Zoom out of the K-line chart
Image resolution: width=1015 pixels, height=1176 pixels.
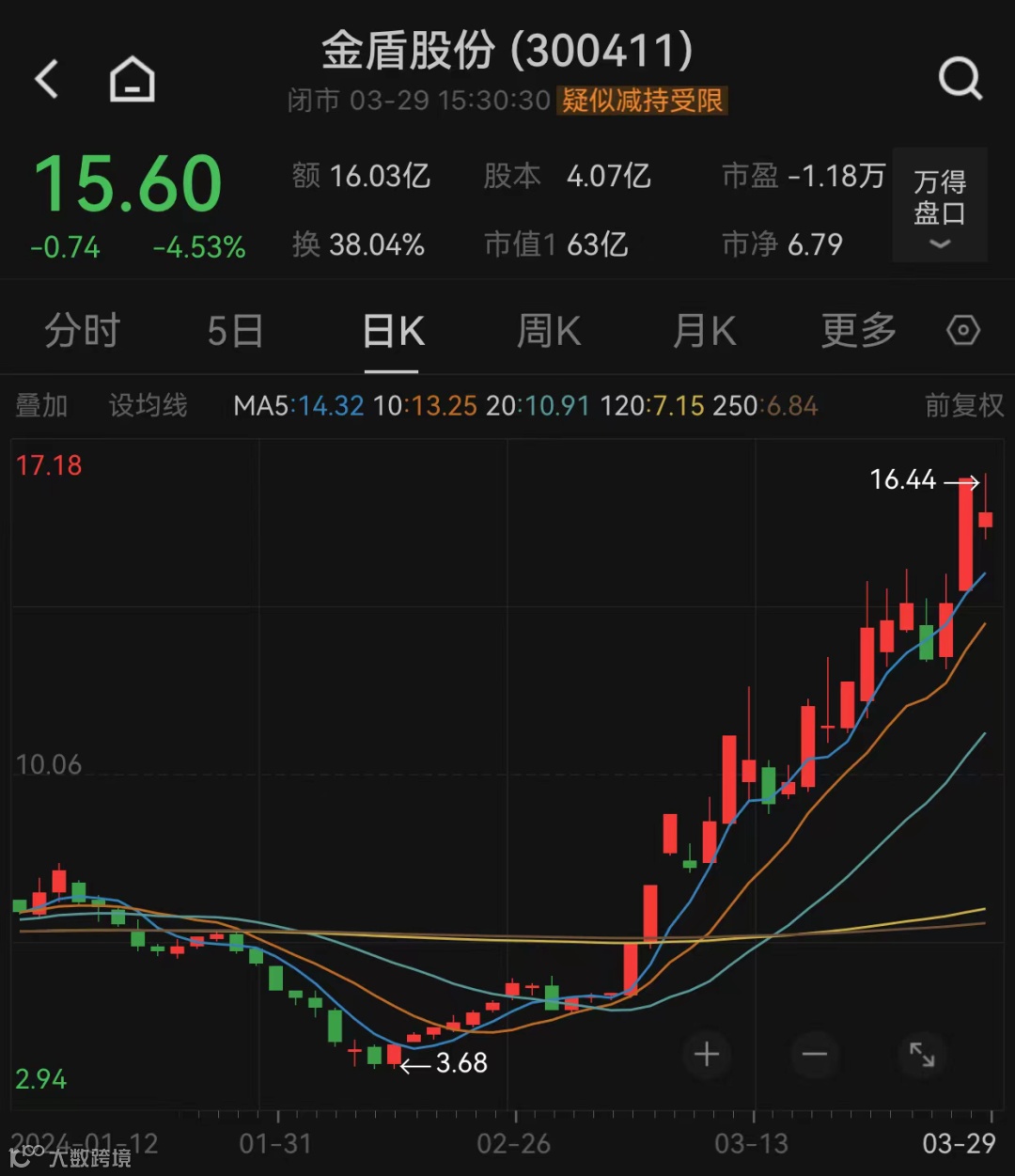[x=814, y=1055]
